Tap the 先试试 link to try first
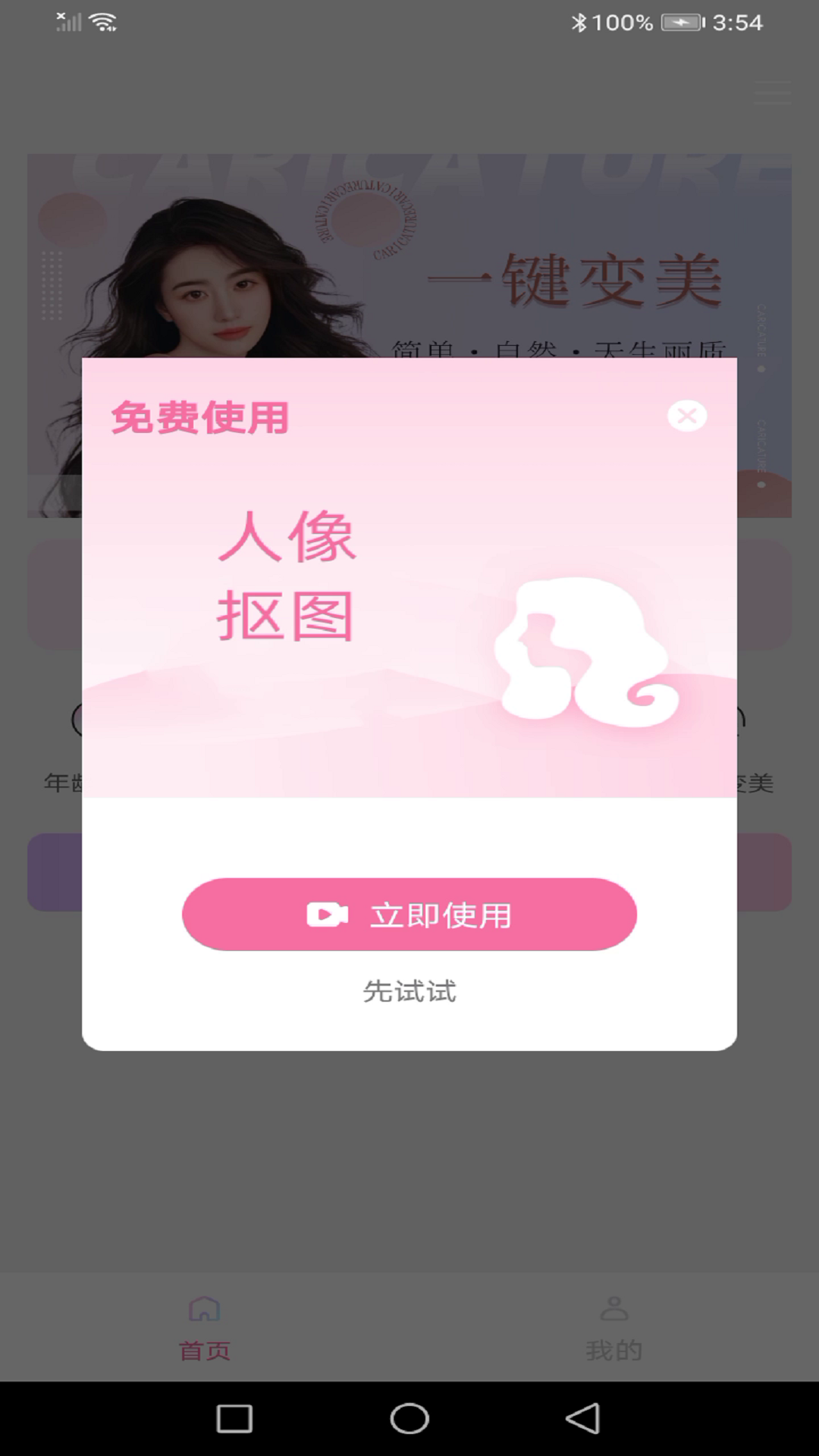The image size is (819, 1456). [409, 989]
